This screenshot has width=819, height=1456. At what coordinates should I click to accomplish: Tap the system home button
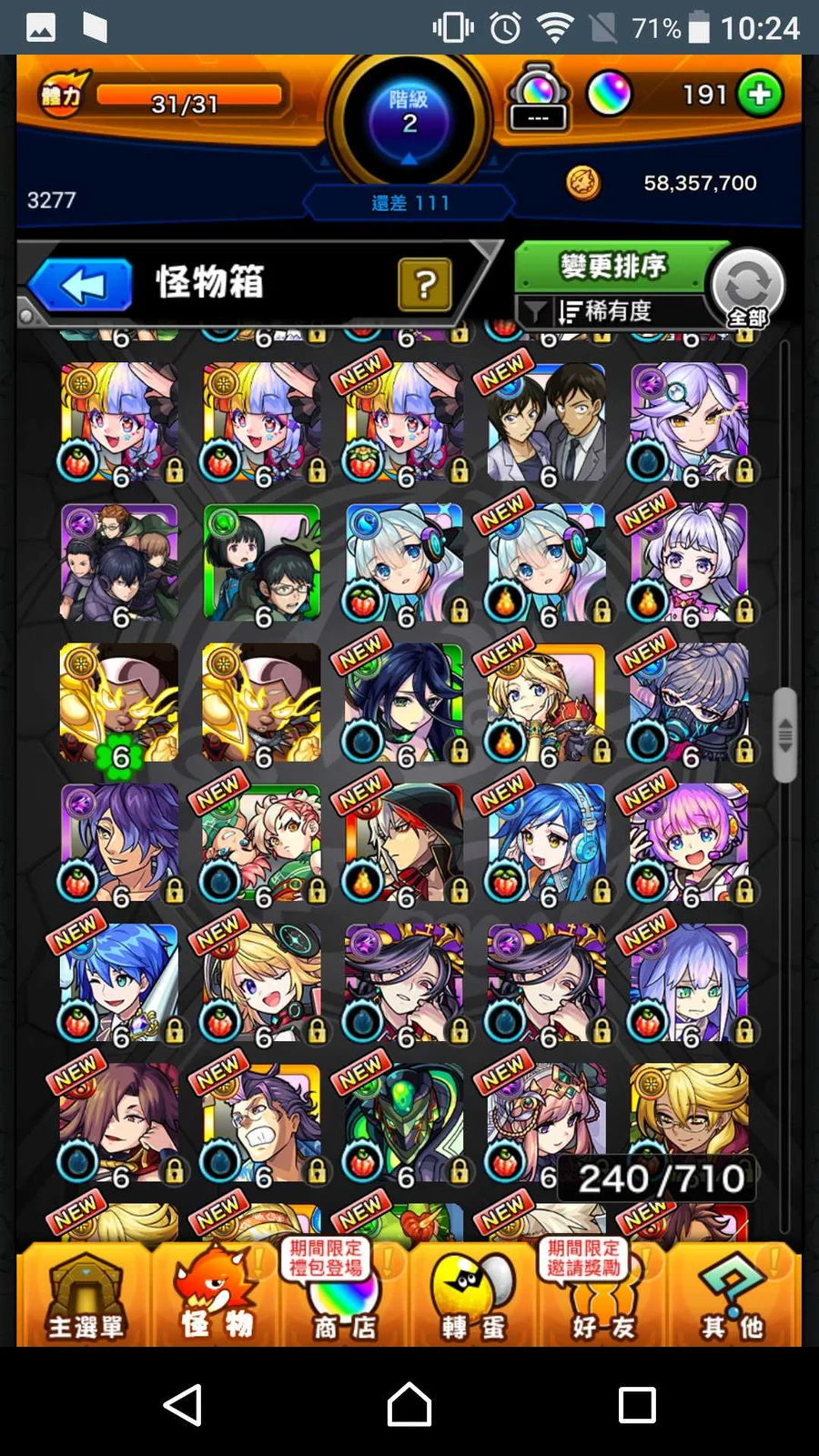409,1404
